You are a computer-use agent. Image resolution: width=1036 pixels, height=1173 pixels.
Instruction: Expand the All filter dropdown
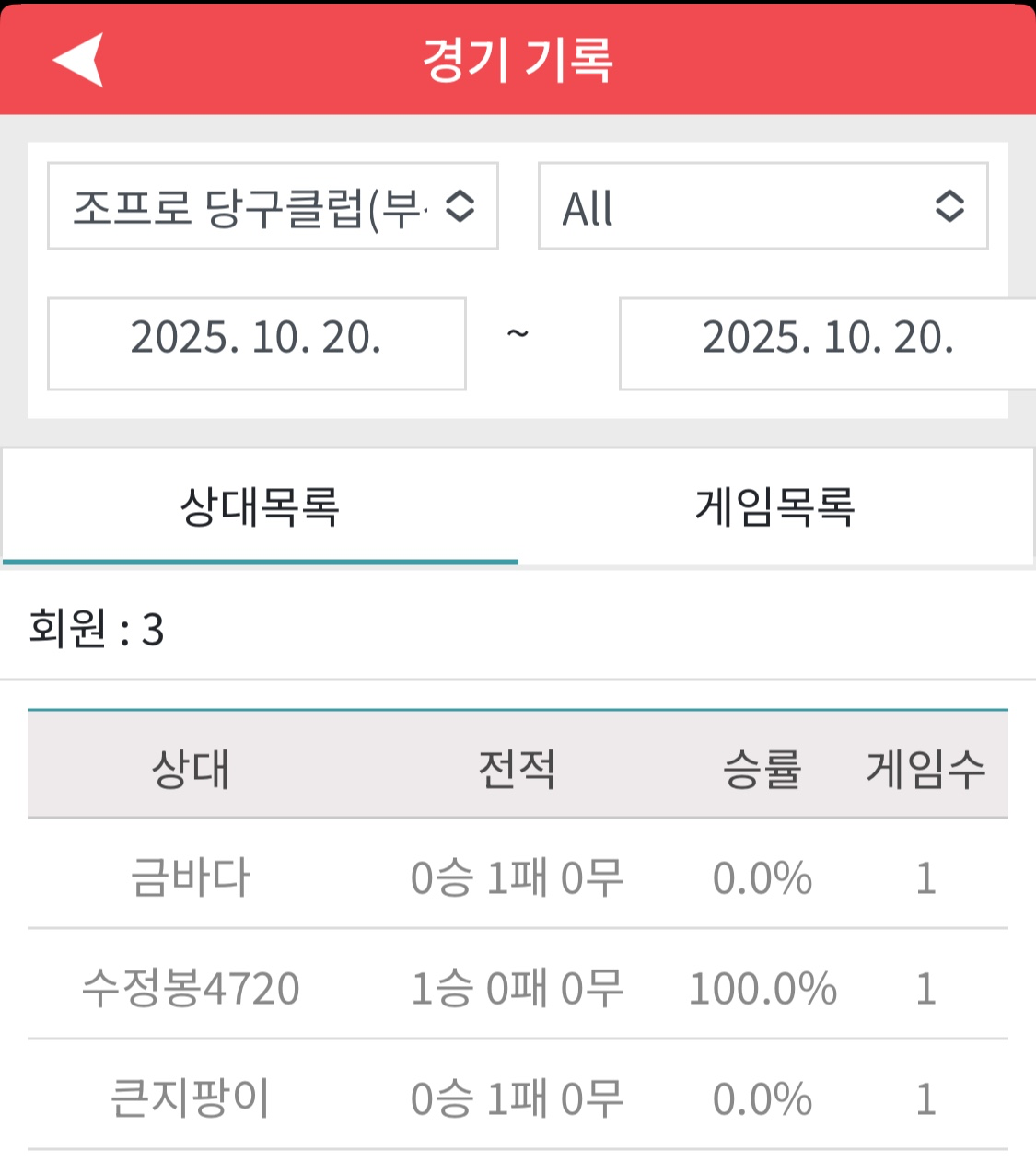click(x=762, y=206)
